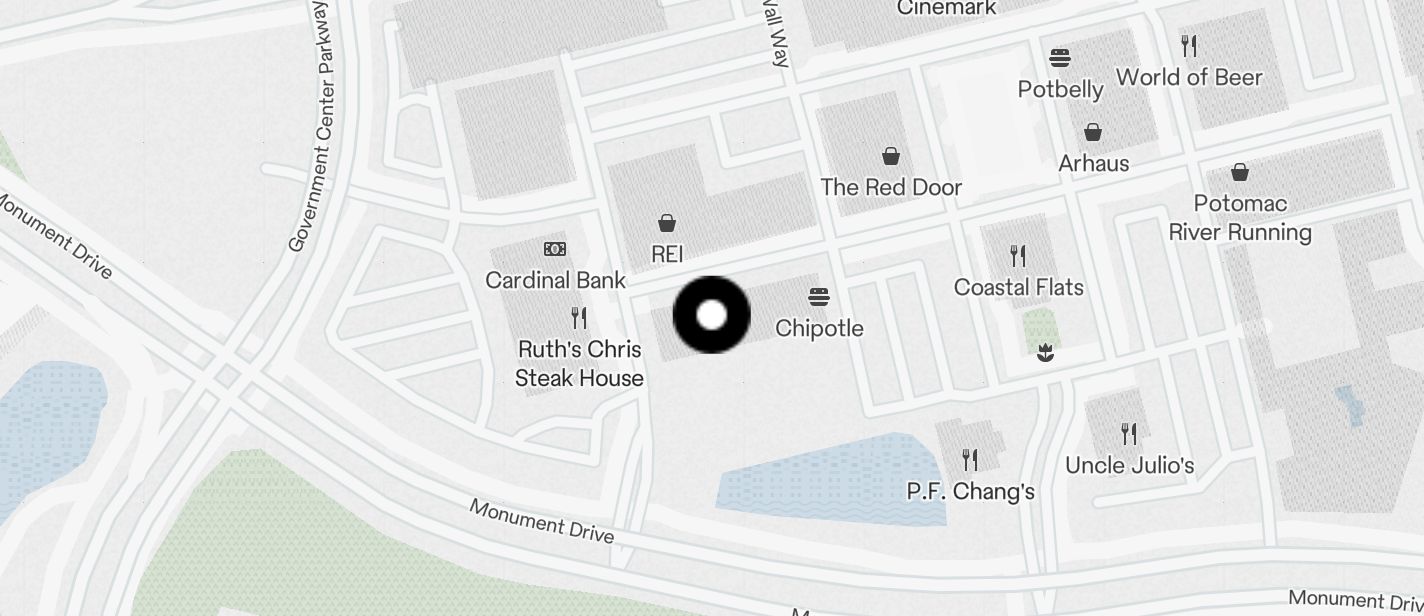Viewport: 1424px width, 616px height.
Task: Tap the black location pin marker
Action: (x=711, y=316)
